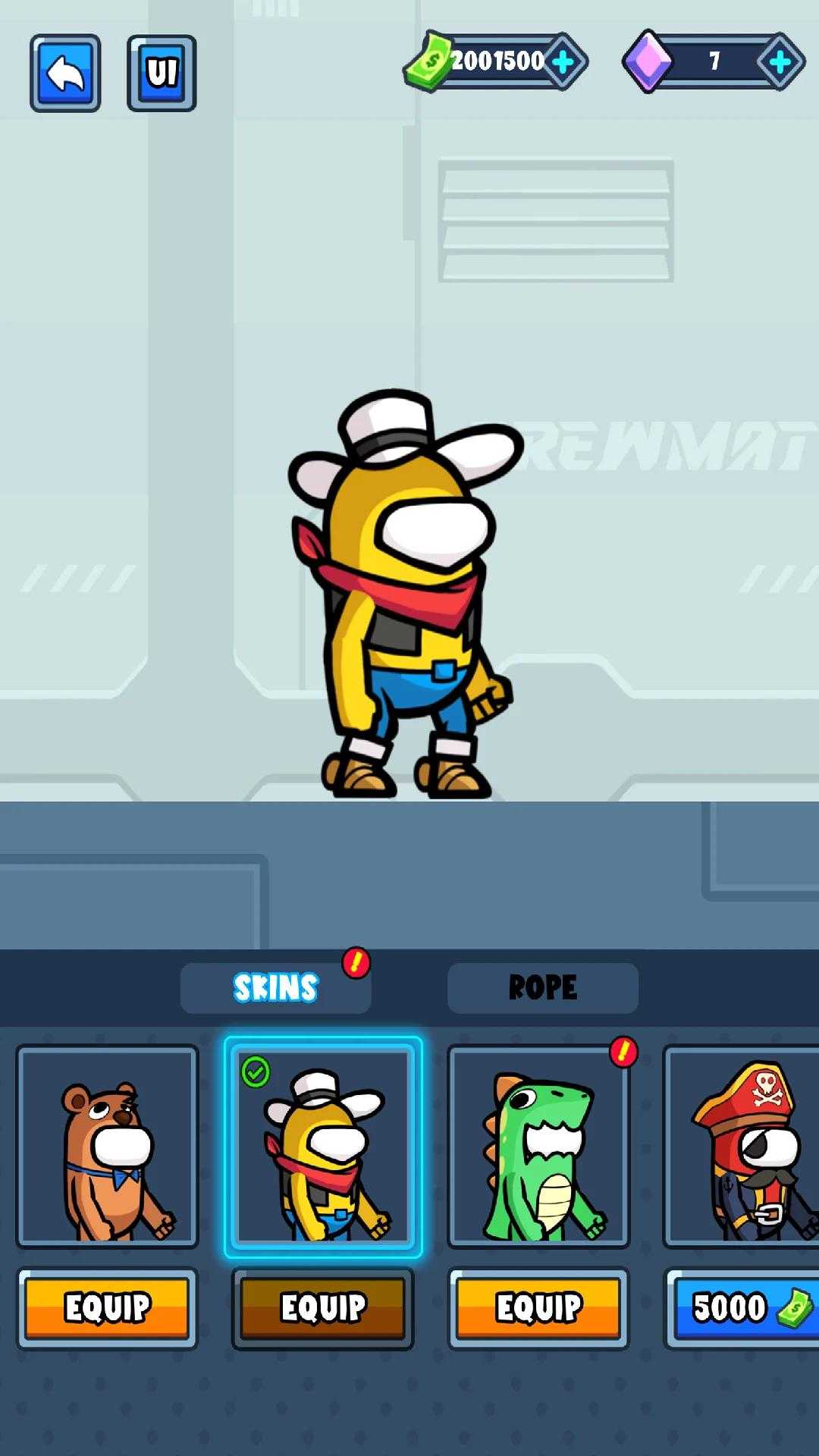Image resolution: width=819 pixels, height=1456 pixels.
Task: Equip the bear skin
Action: tap(108, 1307)
